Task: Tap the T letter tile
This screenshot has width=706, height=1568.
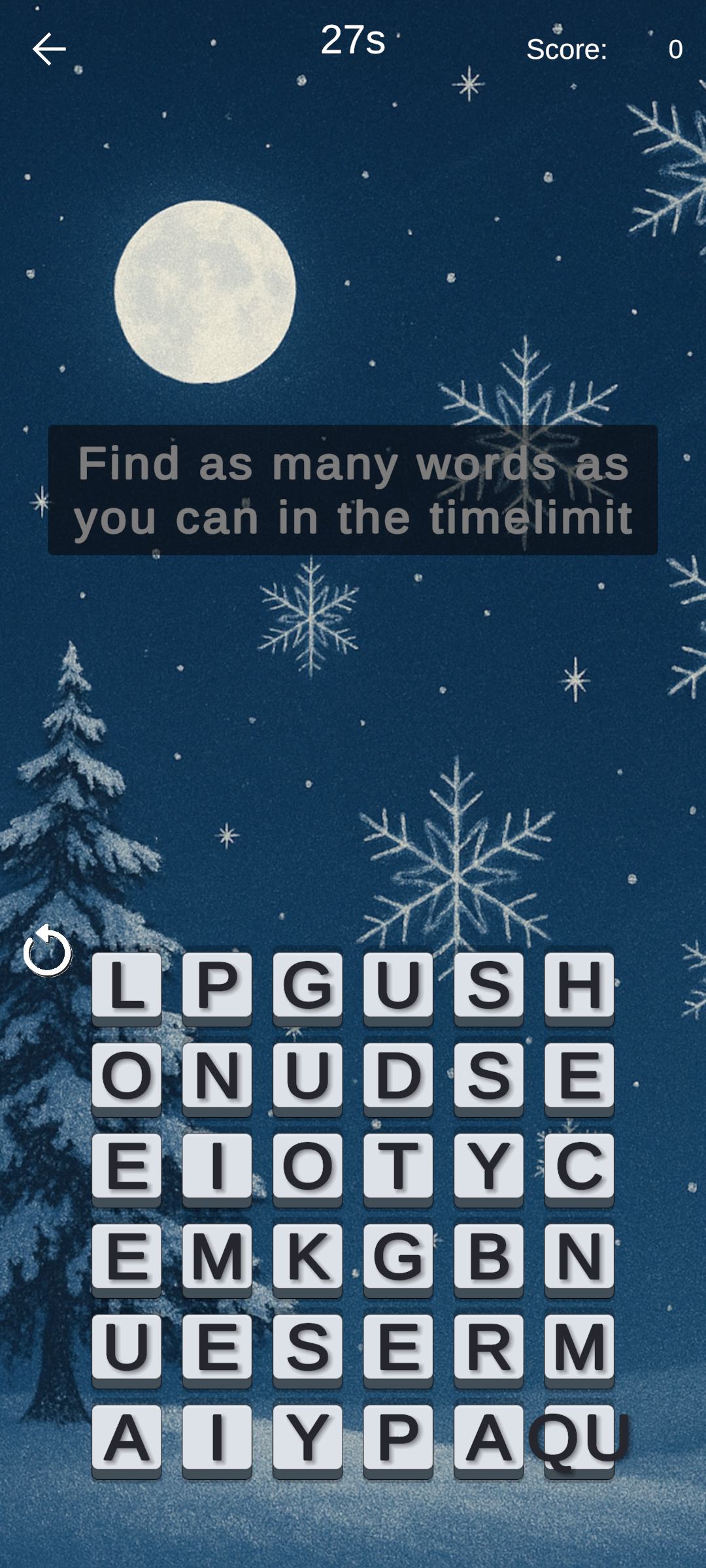Action: click(398, 1167)
